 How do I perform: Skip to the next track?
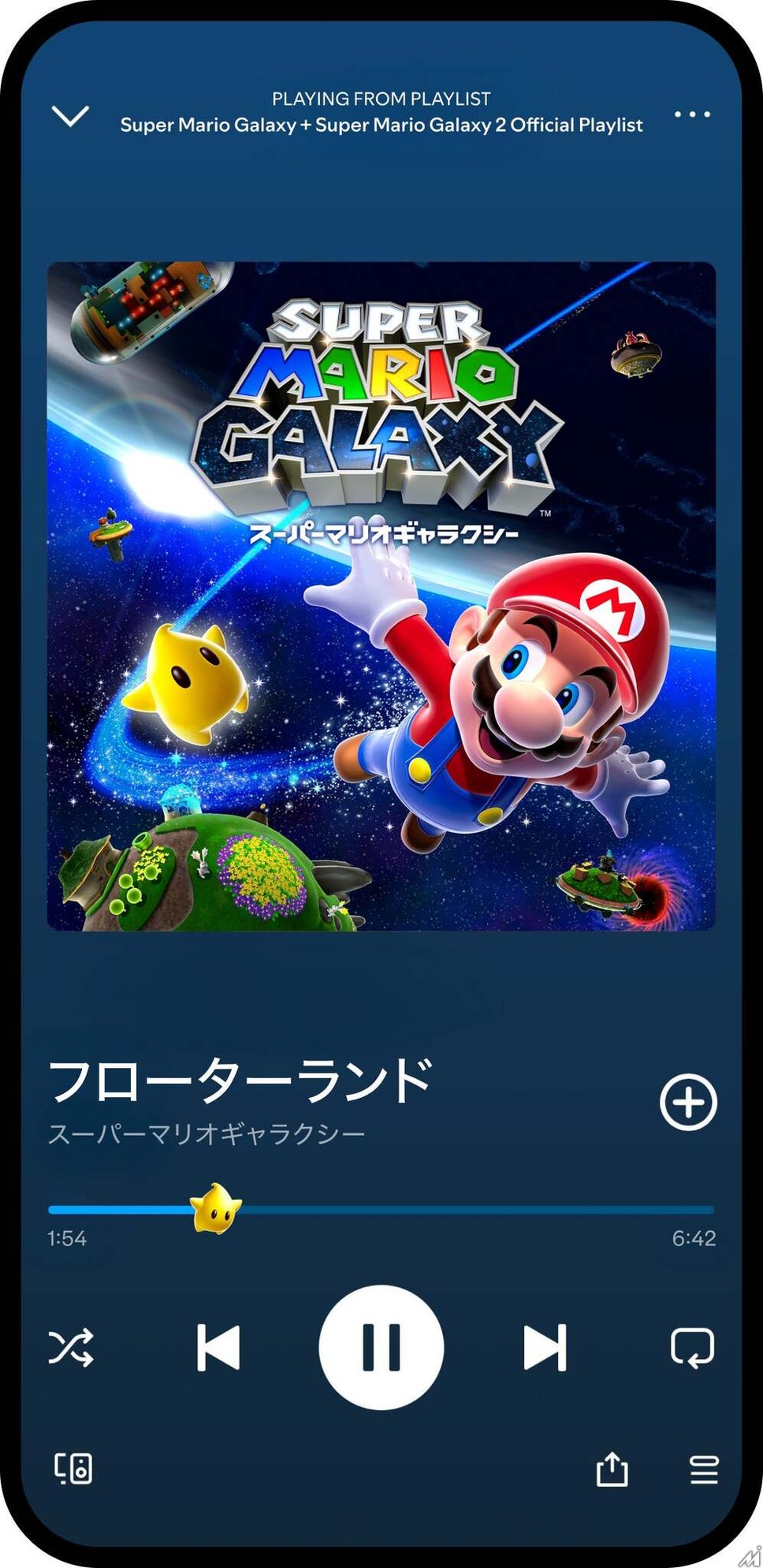pyautogui.click(x=545, y=1347)
